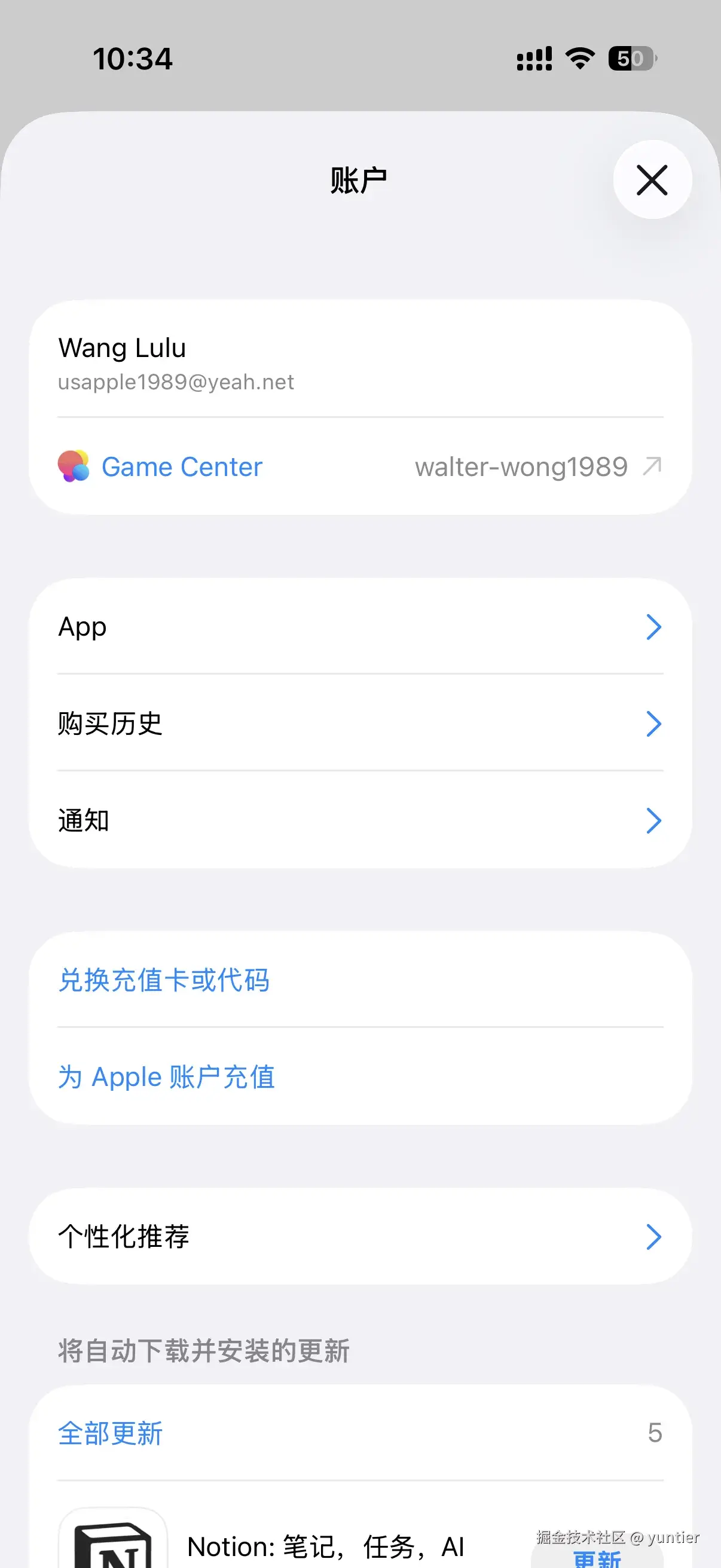The width and height of the screenshot is (721, 1568).
Task: Tap the cellular signal bars icon
Action: pos(533,58)
